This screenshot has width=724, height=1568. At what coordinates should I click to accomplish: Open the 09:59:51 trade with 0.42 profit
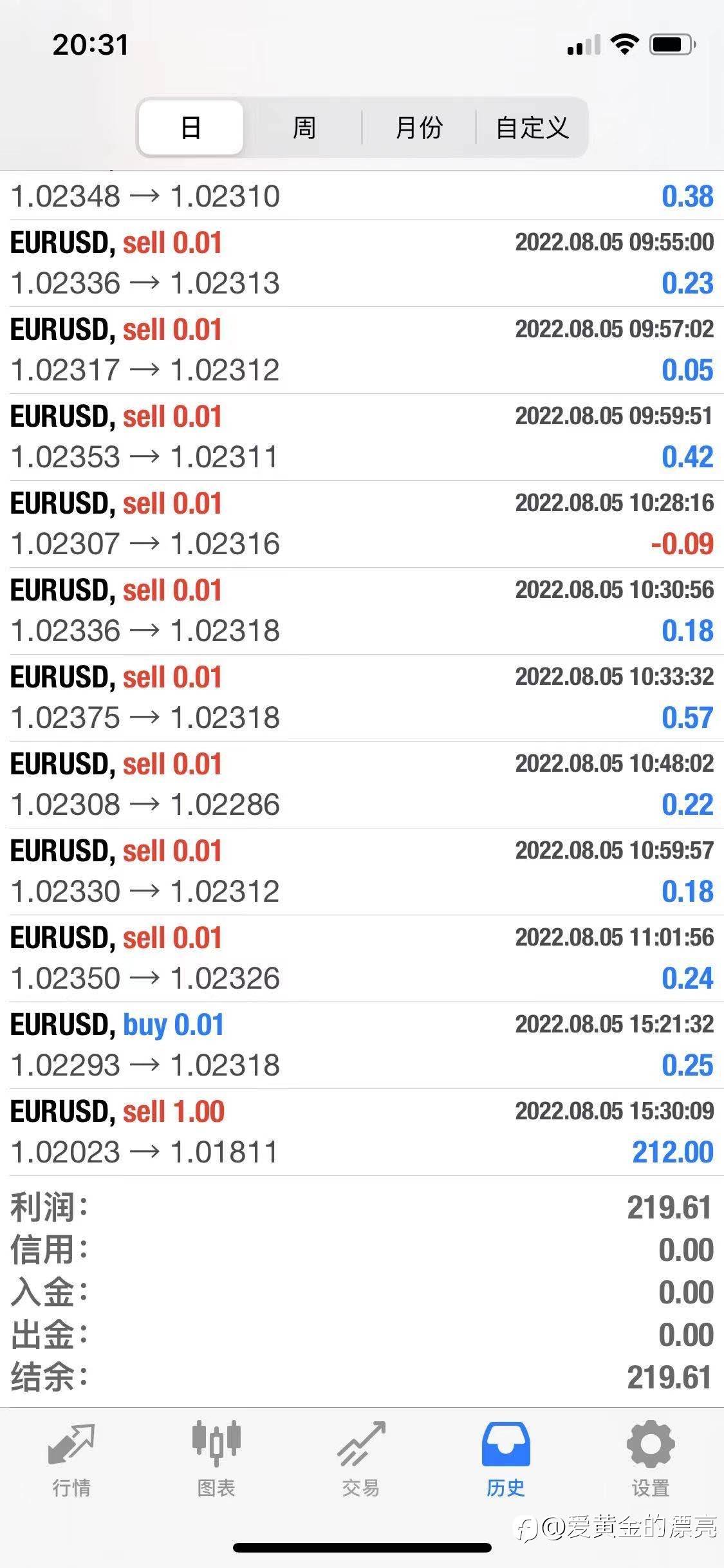point(362,437)
